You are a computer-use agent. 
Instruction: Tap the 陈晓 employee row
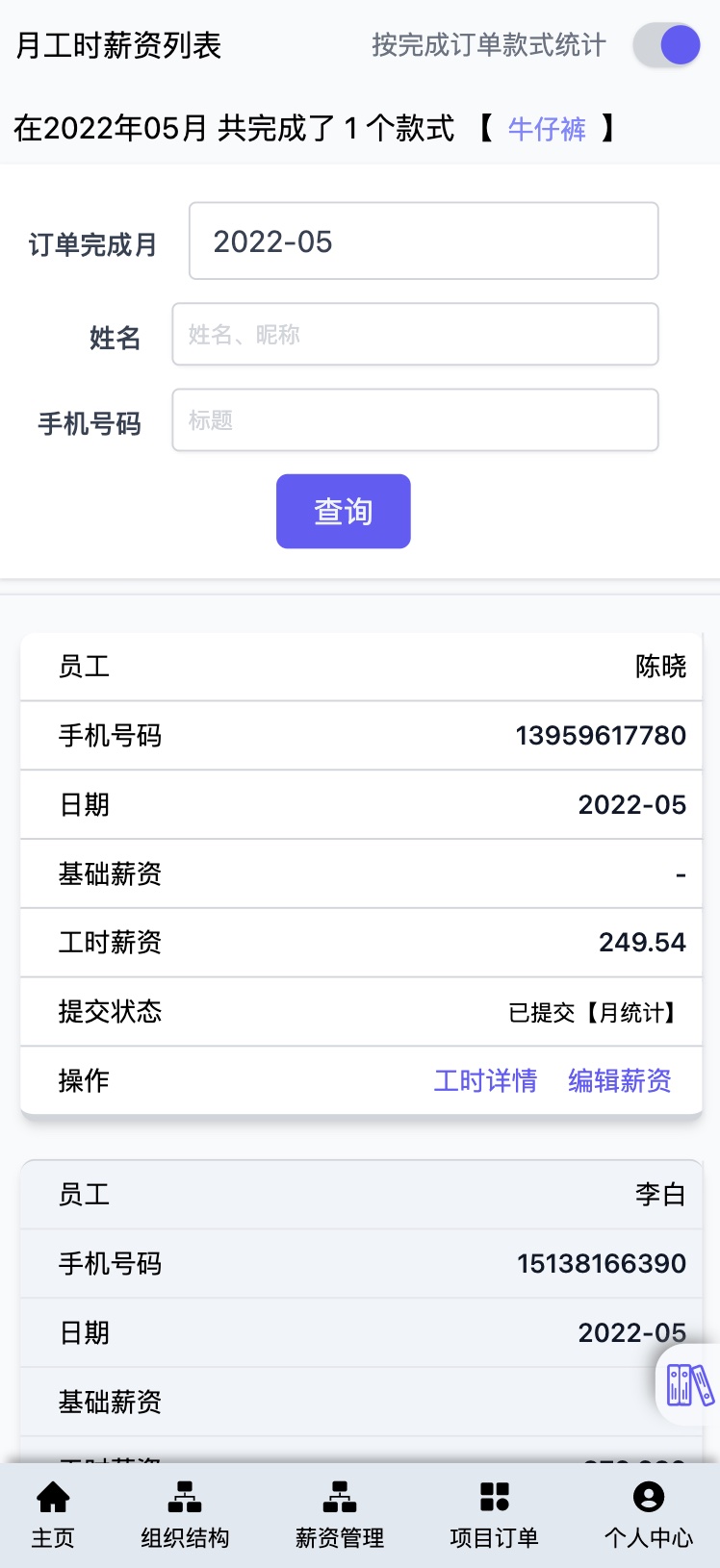pyautogui.click(x=360, y=667)
